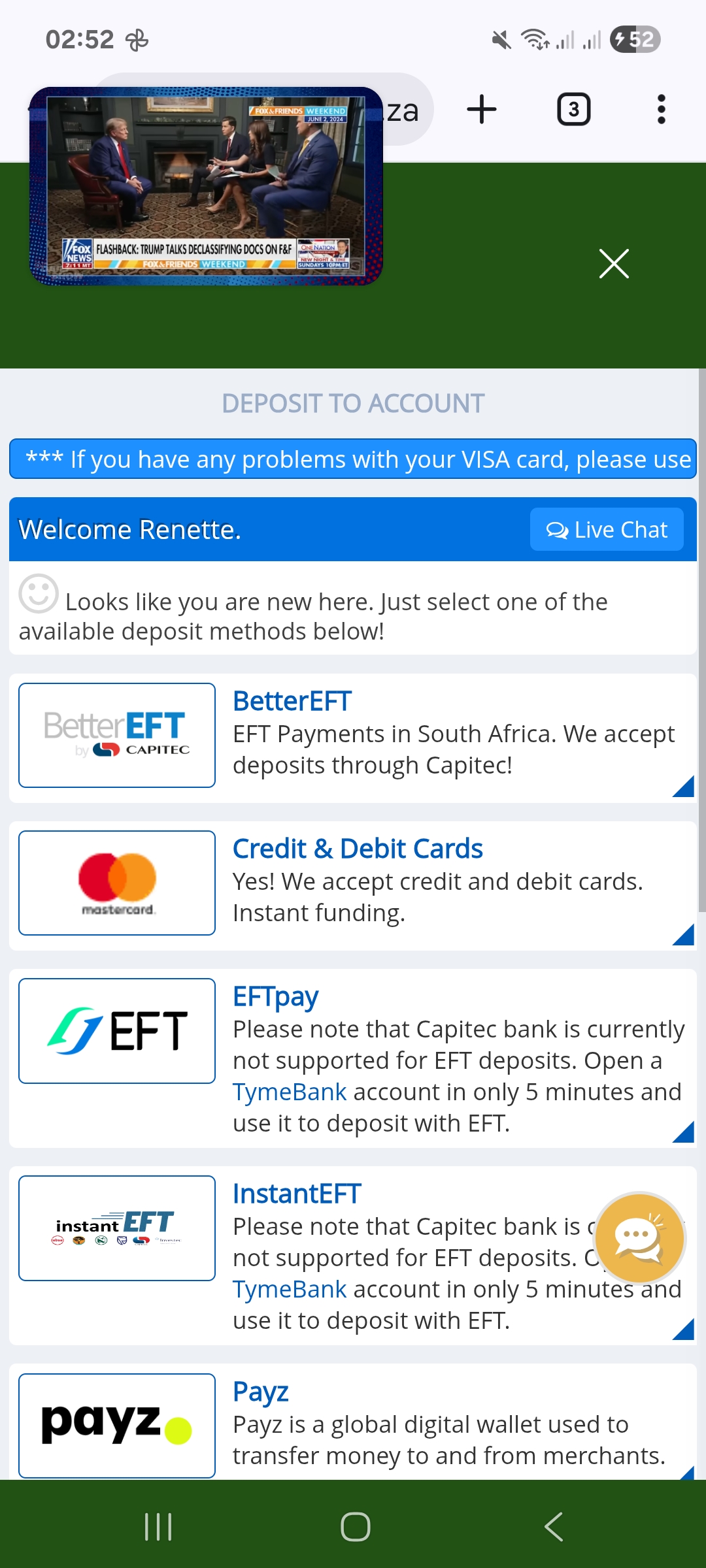
Task: Open the tab switcher showing 3 tabs
Action: point(573,109)
